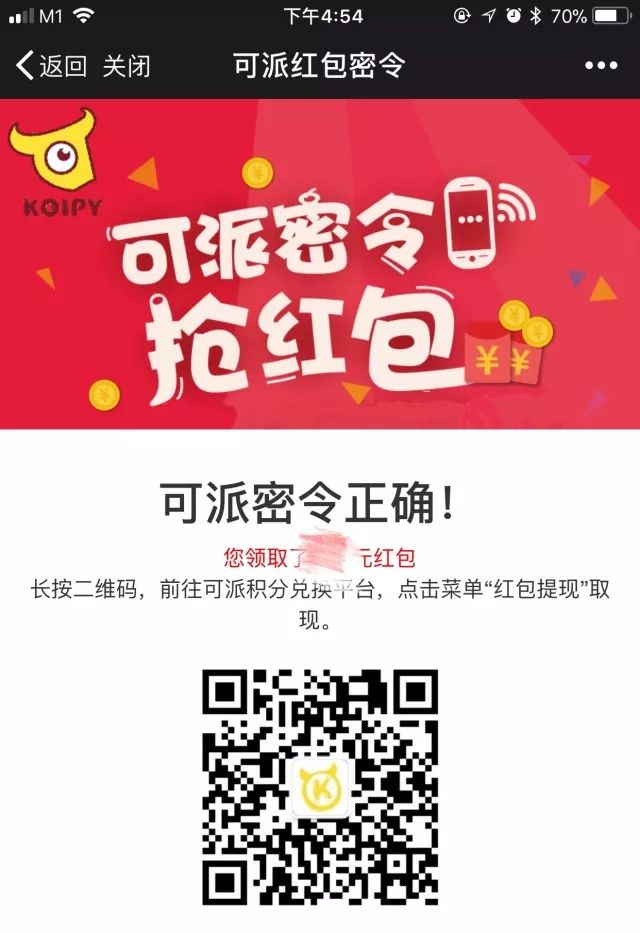Open the three-dot overflow menu
640x933 pixels.
(x=601, y=66)
